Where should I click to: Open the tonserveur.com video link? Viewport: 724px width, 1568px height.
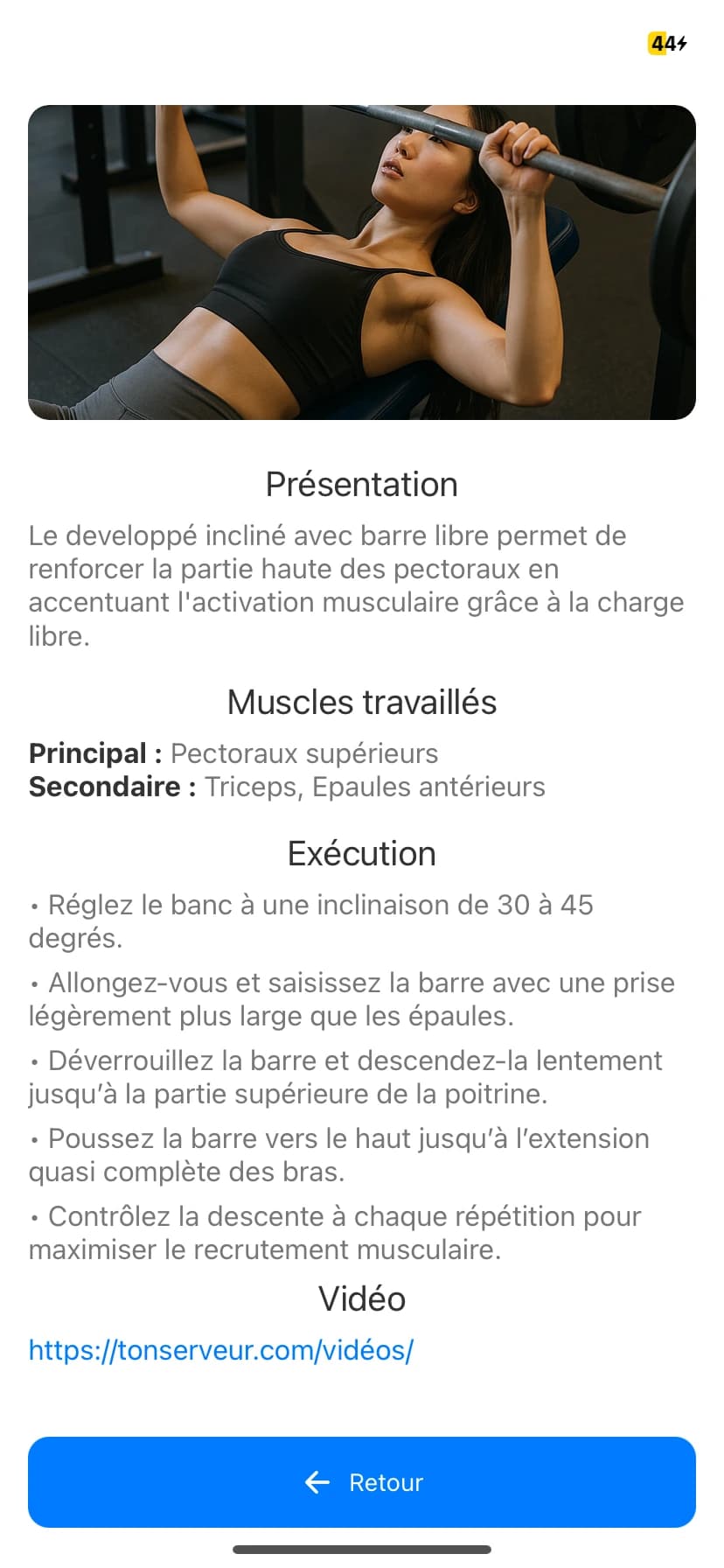220,1350
